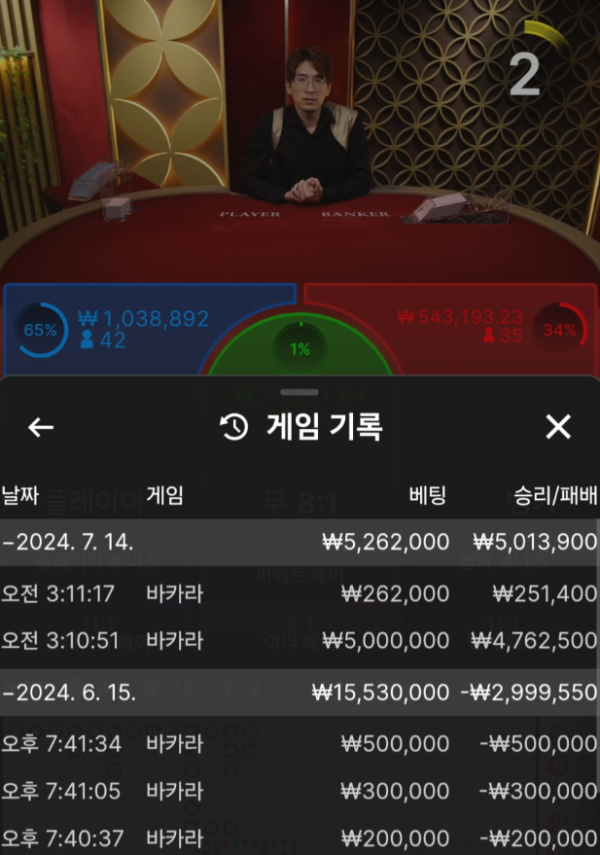Go back from the 게임 기록 panel
This screenshot has height=855, width=600.
(40, 428)
